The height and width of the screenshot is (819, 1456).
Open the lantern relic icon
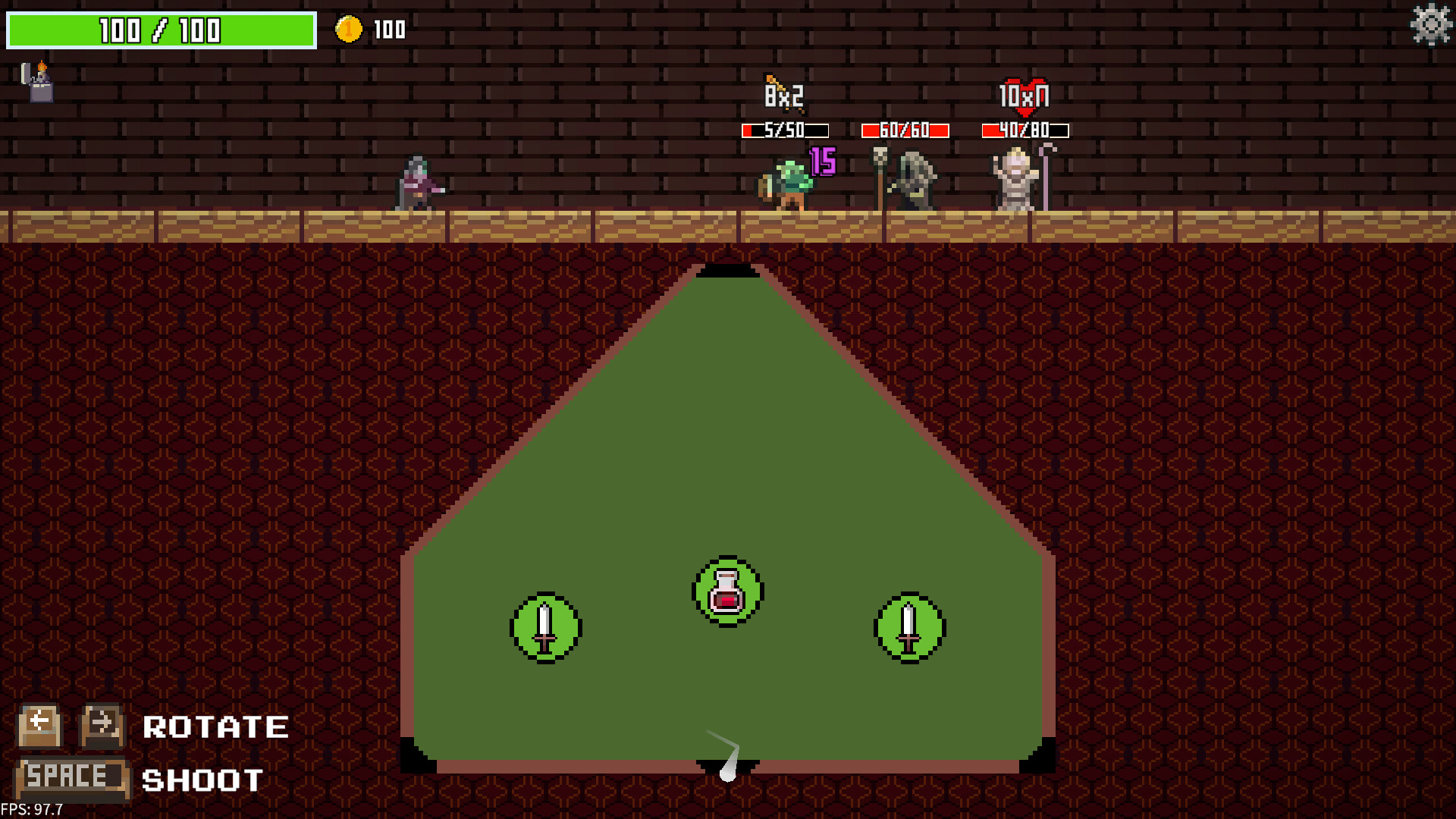pyautogui.click(x=38, y=82)
